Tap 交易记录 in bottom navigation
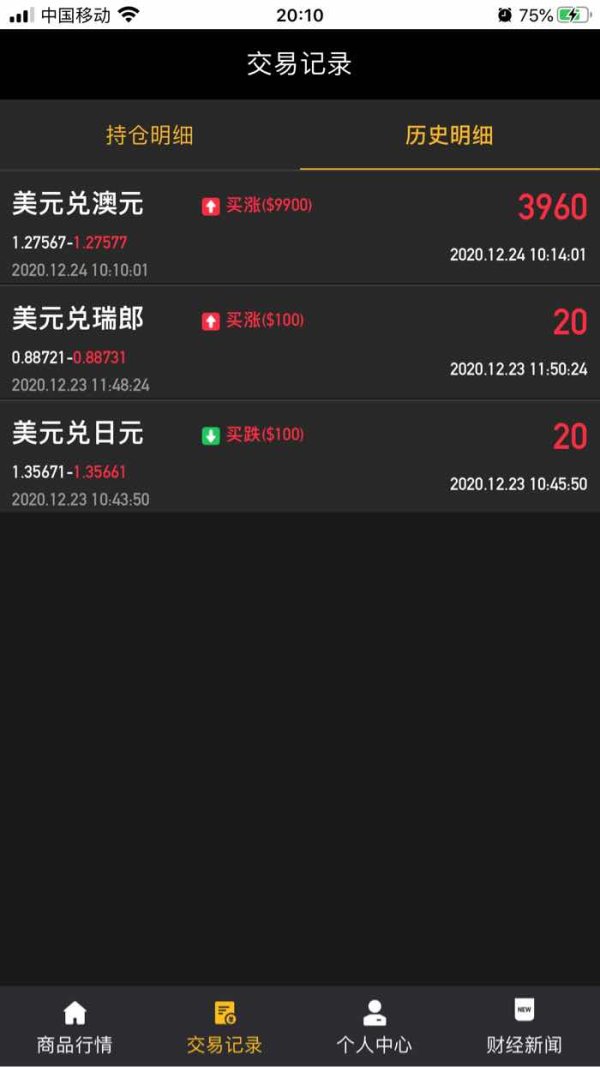This screenshot has height=1067, width=600. click(x=224, y=1026)
